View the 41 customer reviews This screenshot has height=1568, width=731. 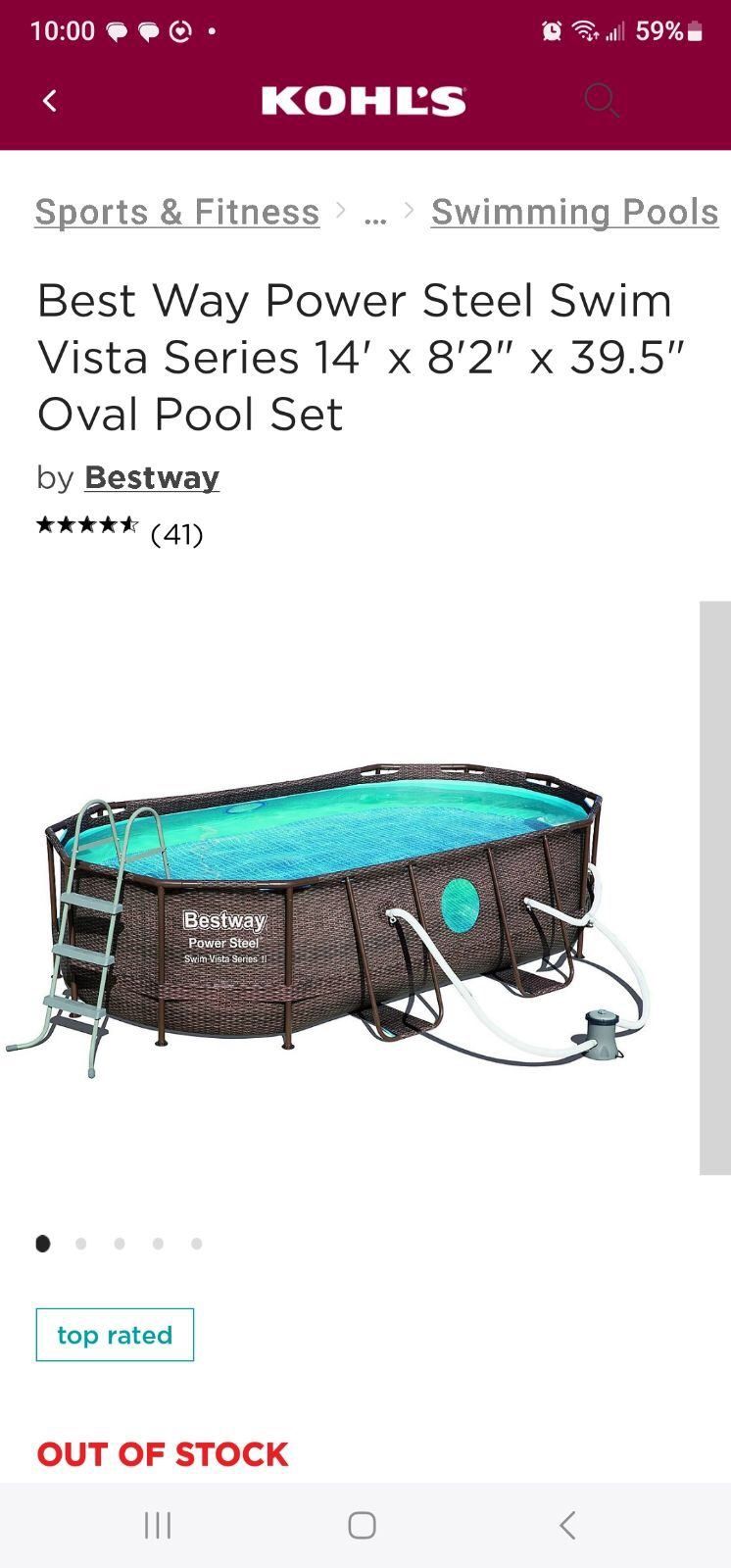[176, 534]
